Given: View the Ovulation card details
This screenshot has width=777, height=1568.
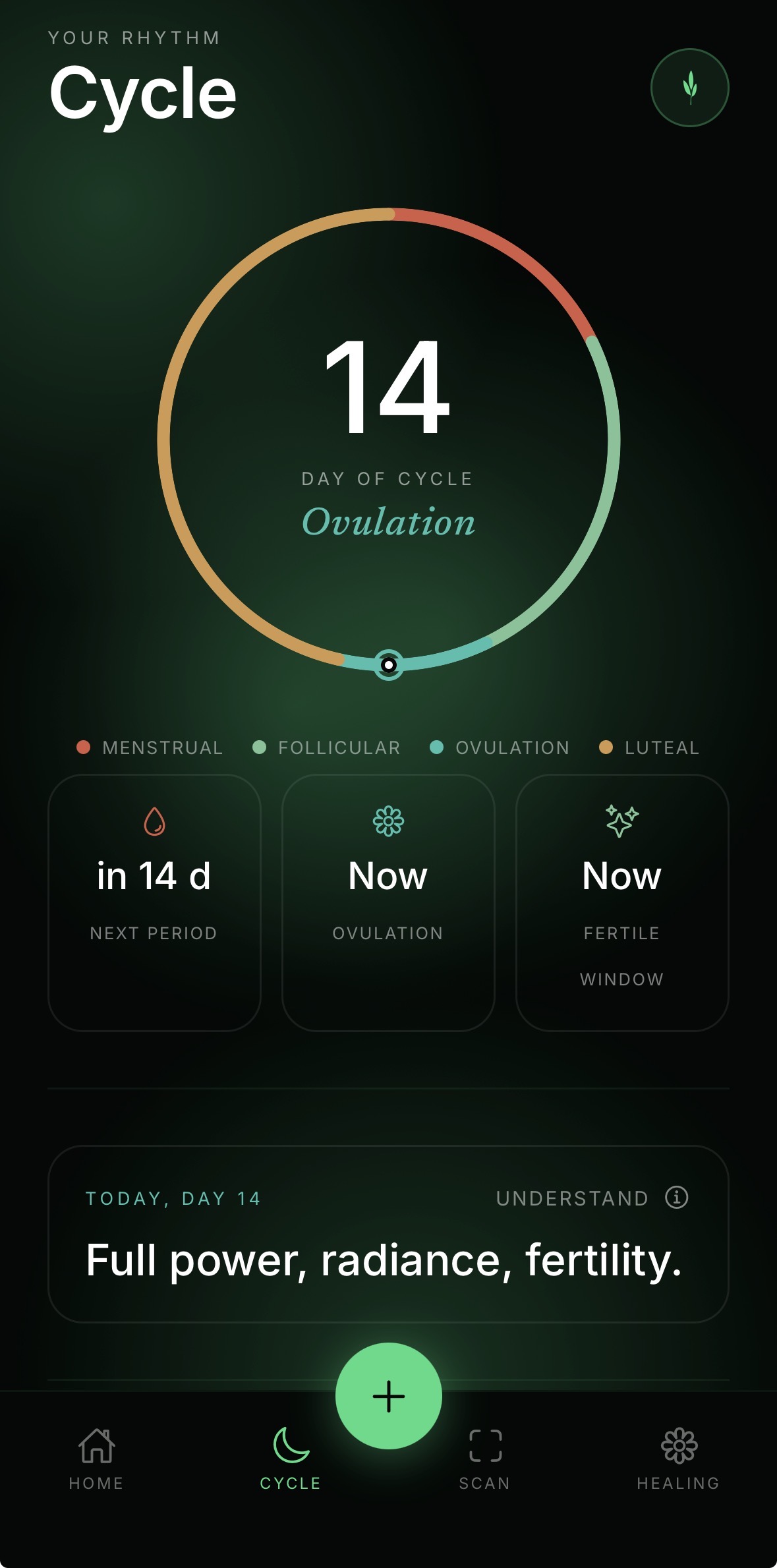Looking at the screenshot, I should click(388, 902).
